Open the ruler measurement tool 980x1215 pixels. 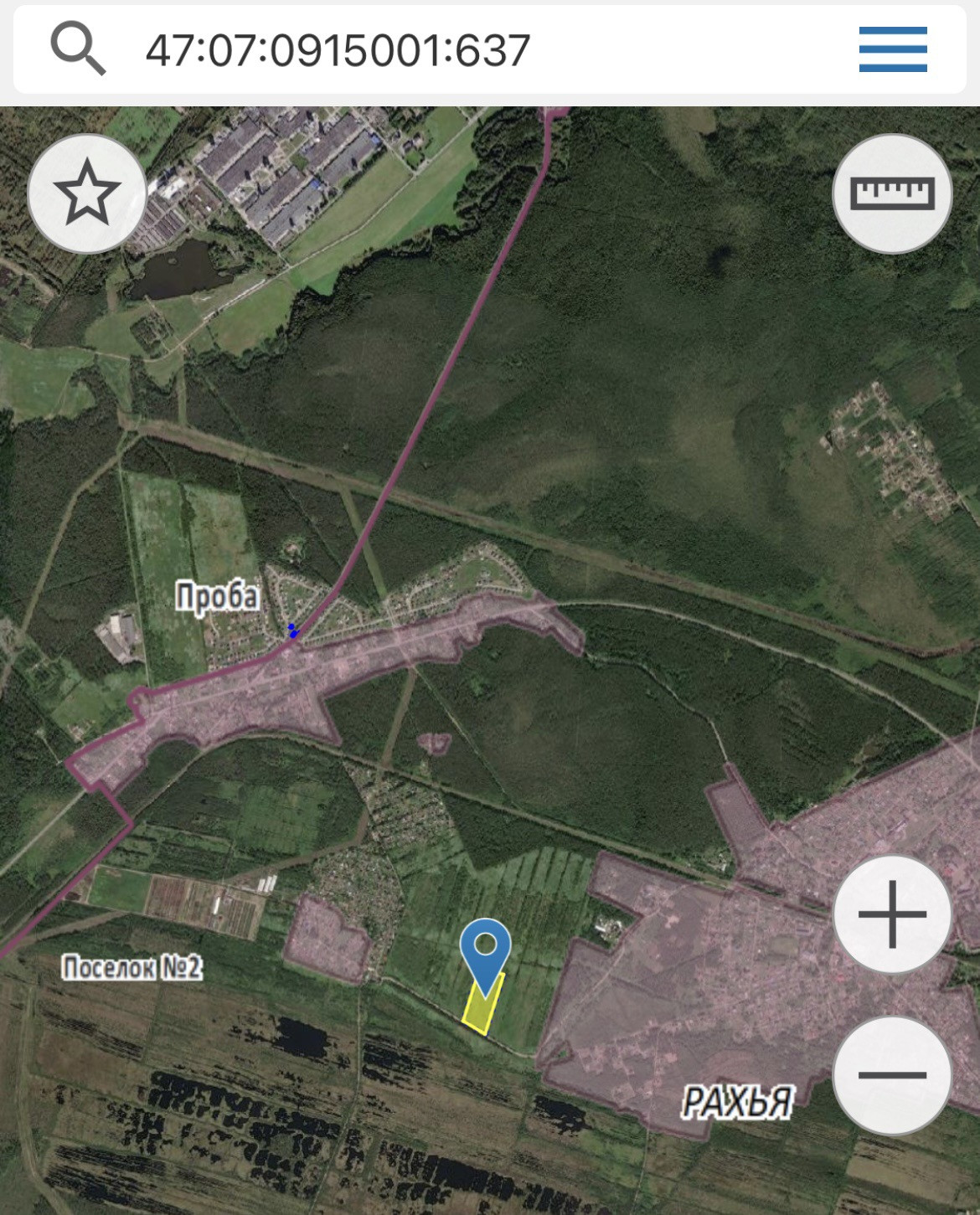(892, 193)
